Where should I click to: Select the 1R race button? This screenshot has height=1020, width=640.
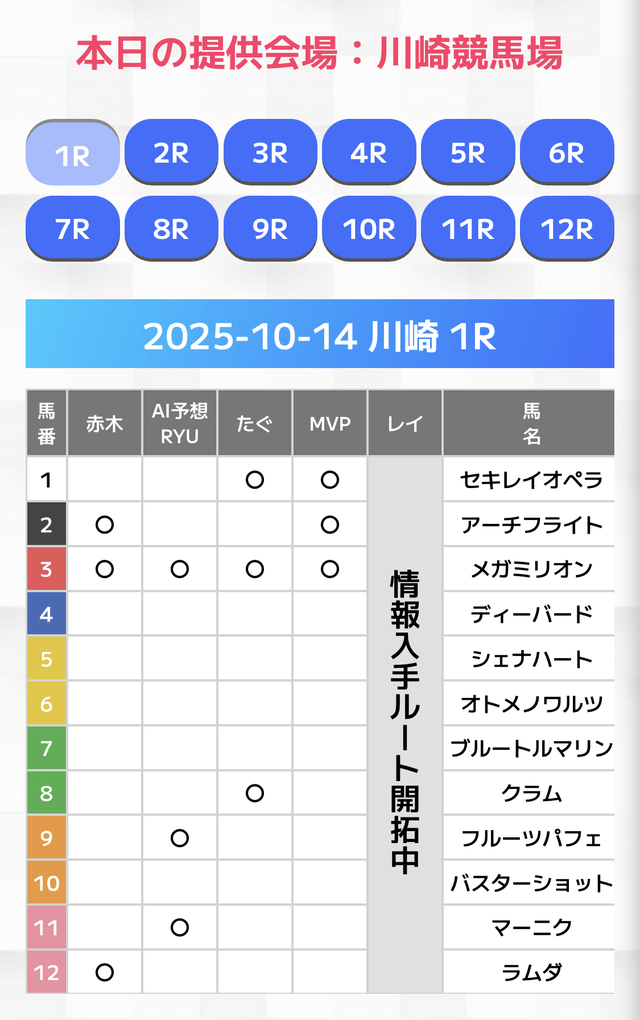pyautogui.click(x=73, y=154)
